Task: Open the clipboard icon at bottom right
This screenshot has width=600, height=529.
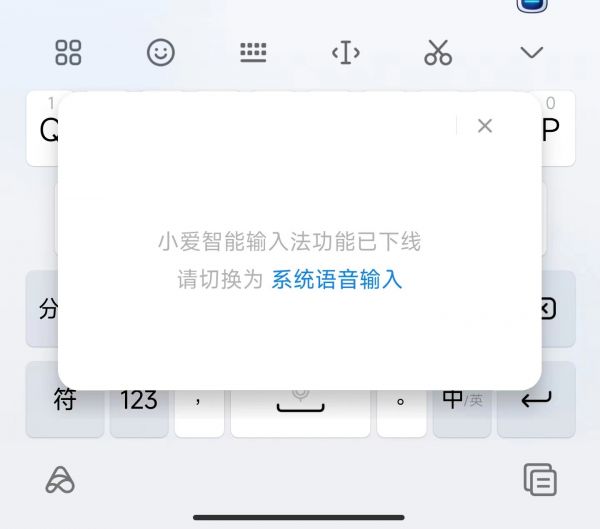Action: (x=540, y=480)
